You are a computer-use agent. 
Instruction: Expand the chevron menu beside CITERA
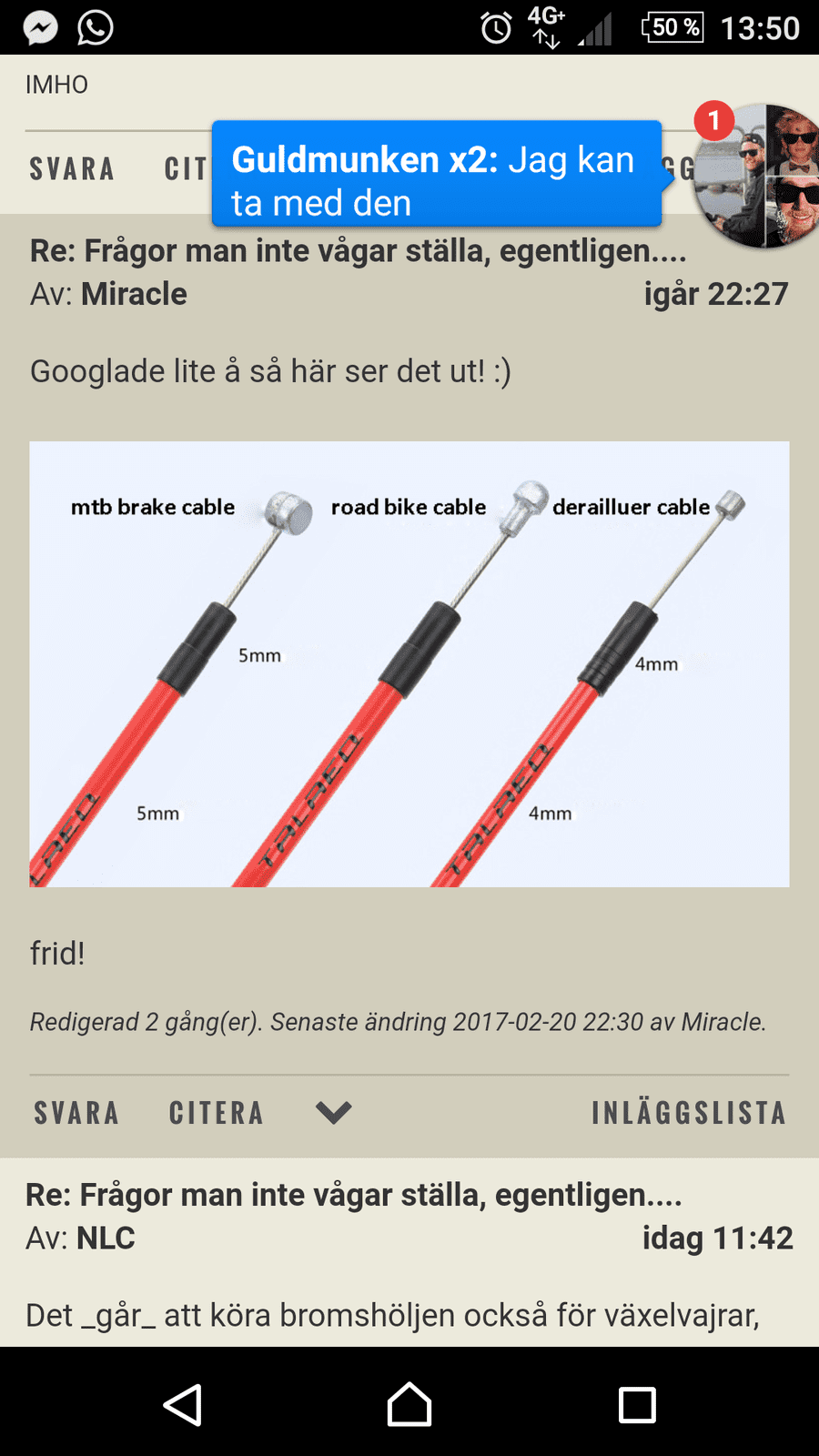point(333,1112)
